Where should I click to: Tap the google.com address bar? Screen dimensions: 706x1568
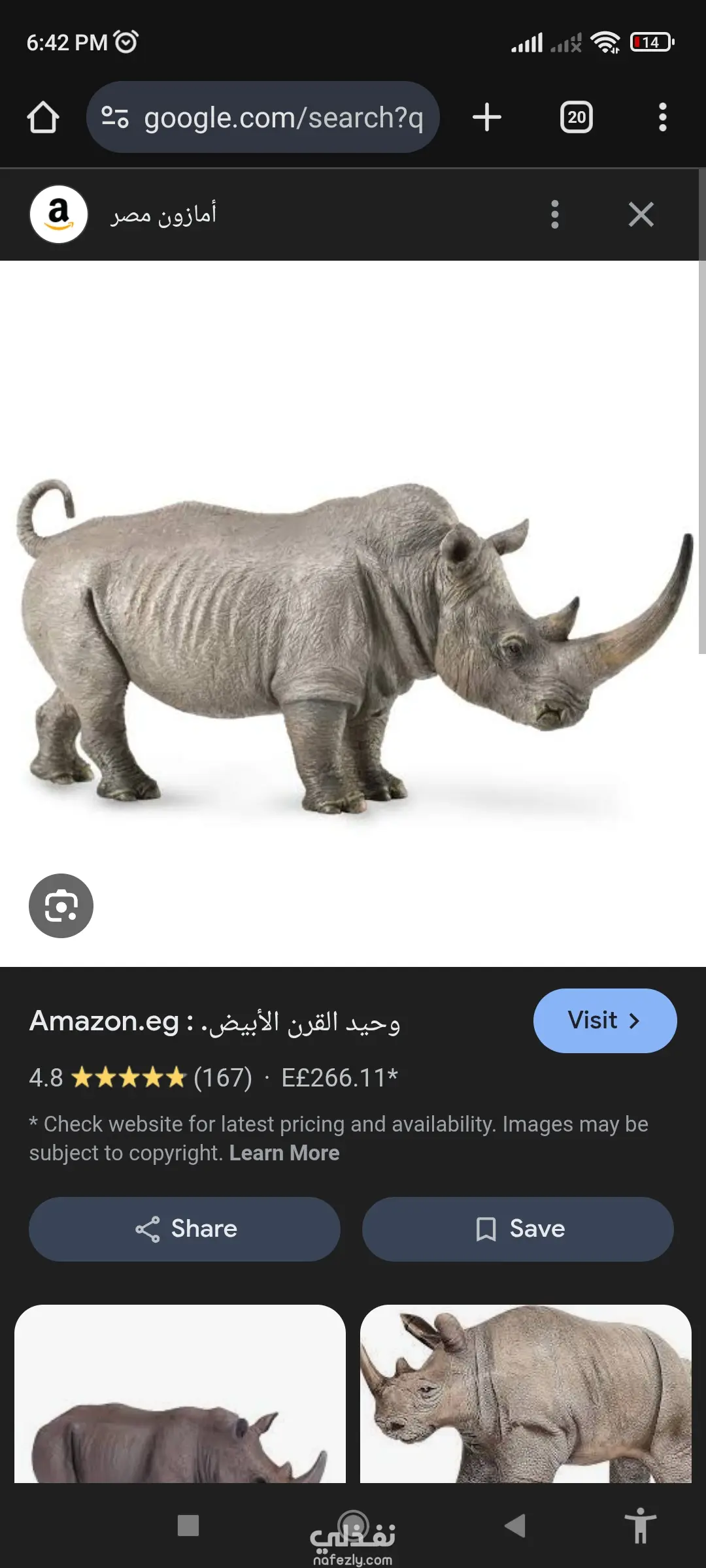(x=263, y=118)
